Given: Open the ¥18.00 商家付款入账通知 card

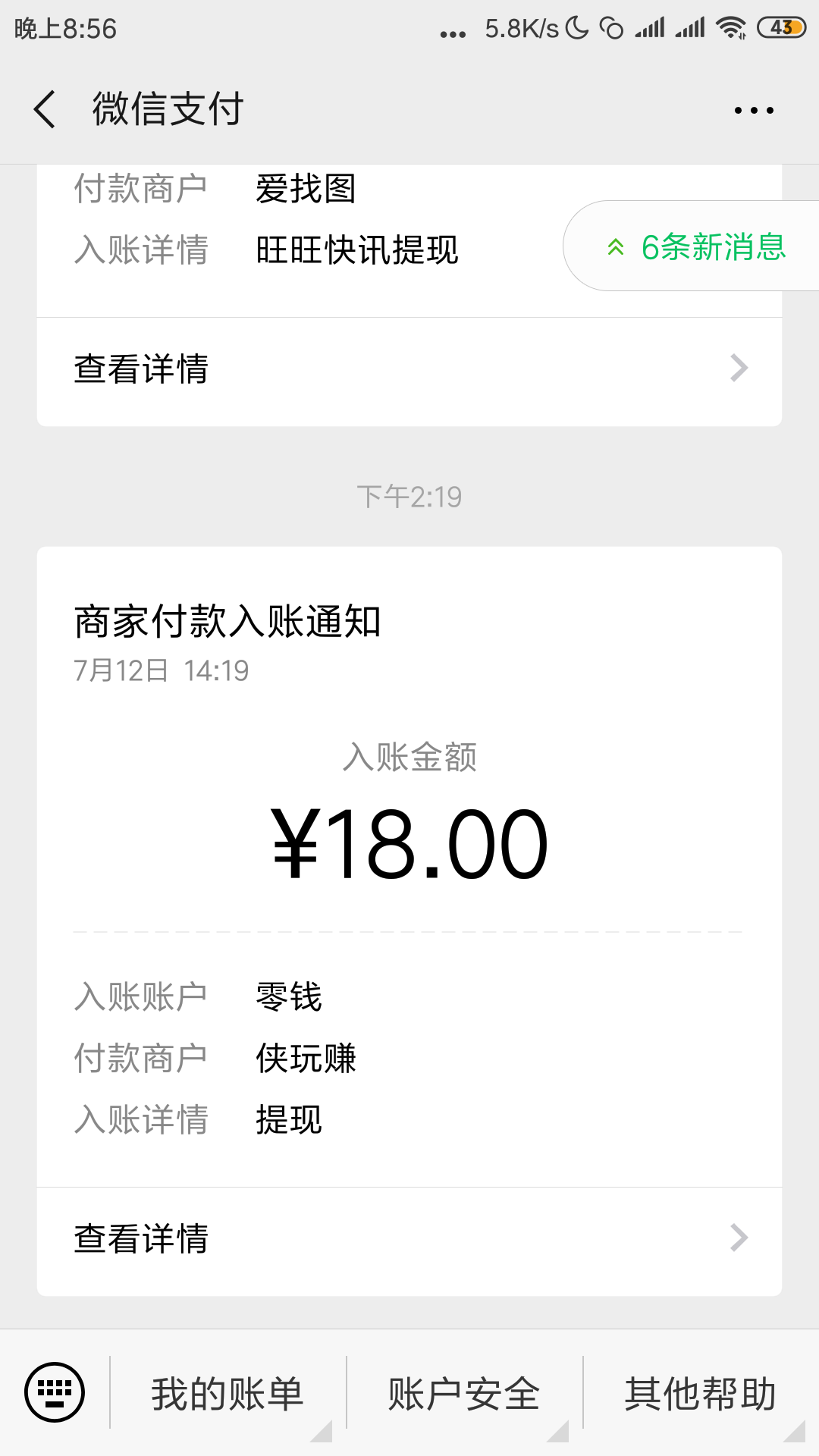Looking at the screenshot, I should [x=409, y=866].
